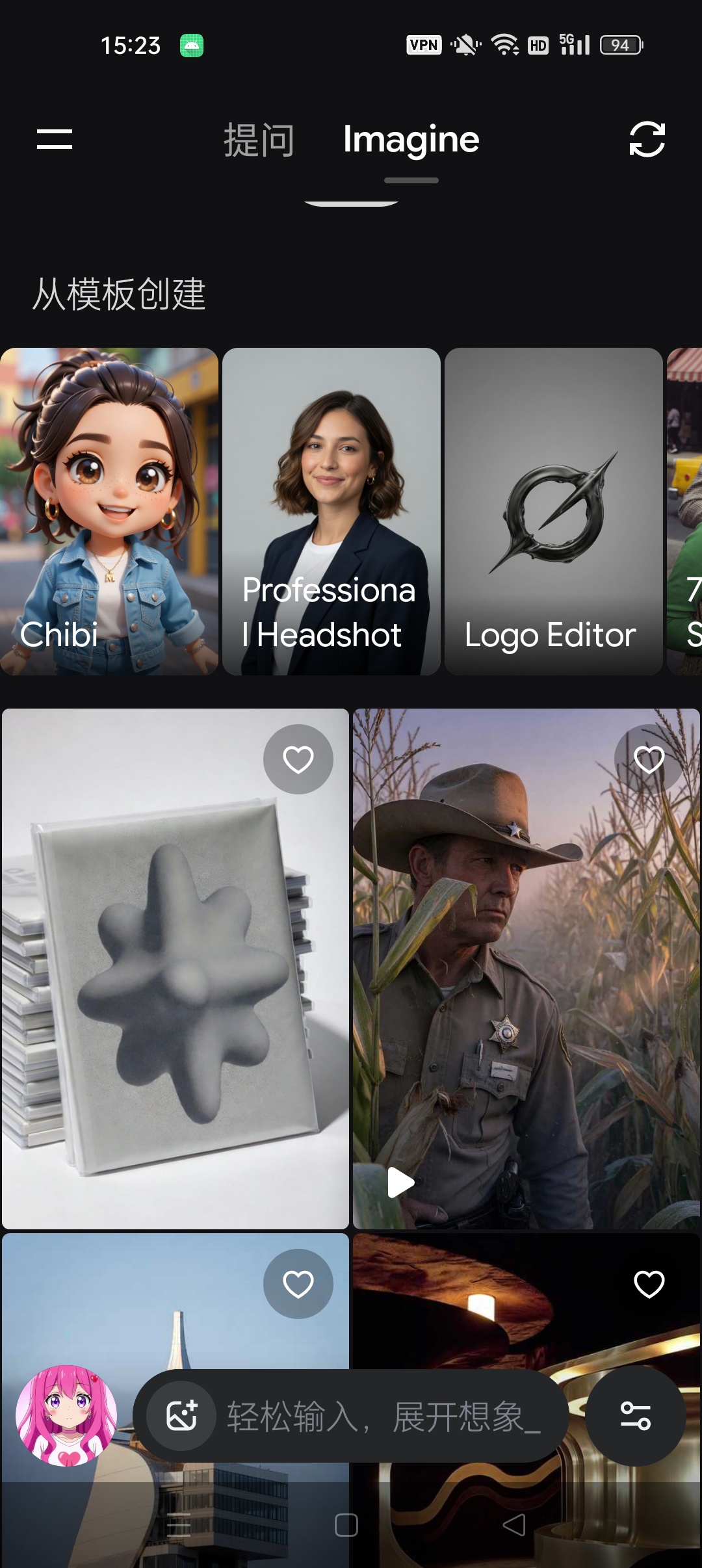Go back with the system back button
Screen dimensions: 702x1568
click(x=513, y=1524)
